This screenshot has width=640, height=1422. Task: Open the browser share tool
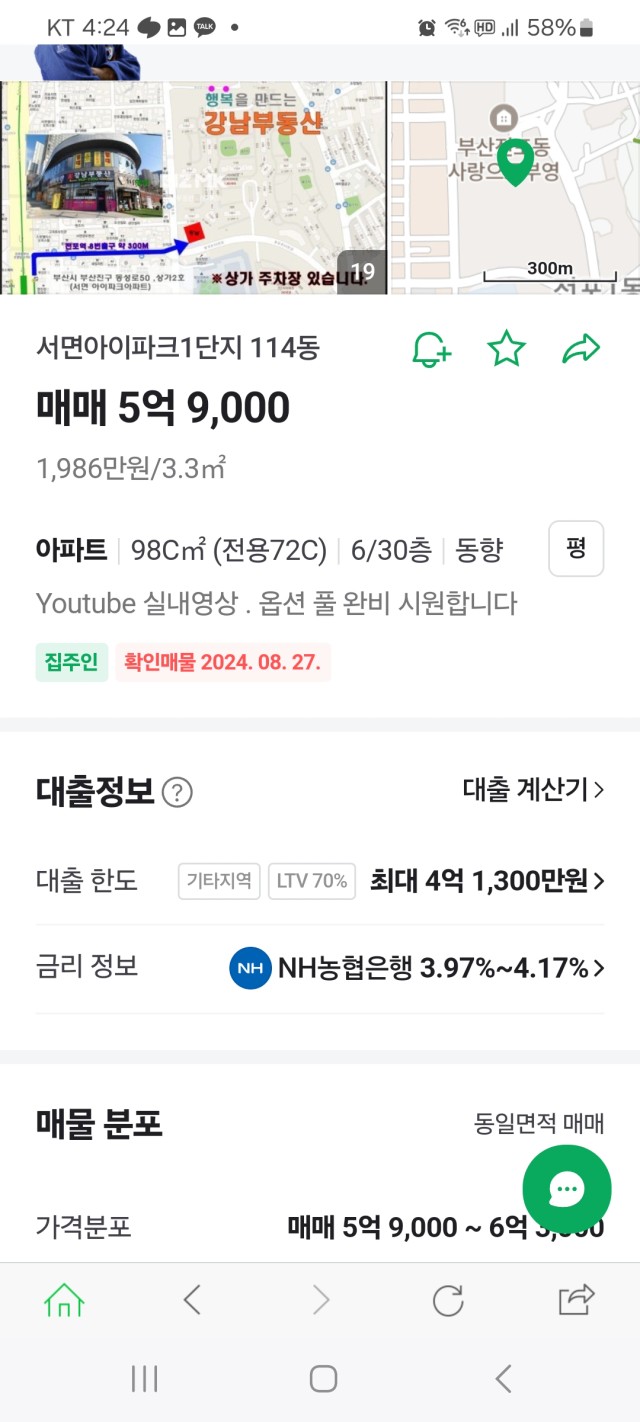[576, 1299]
